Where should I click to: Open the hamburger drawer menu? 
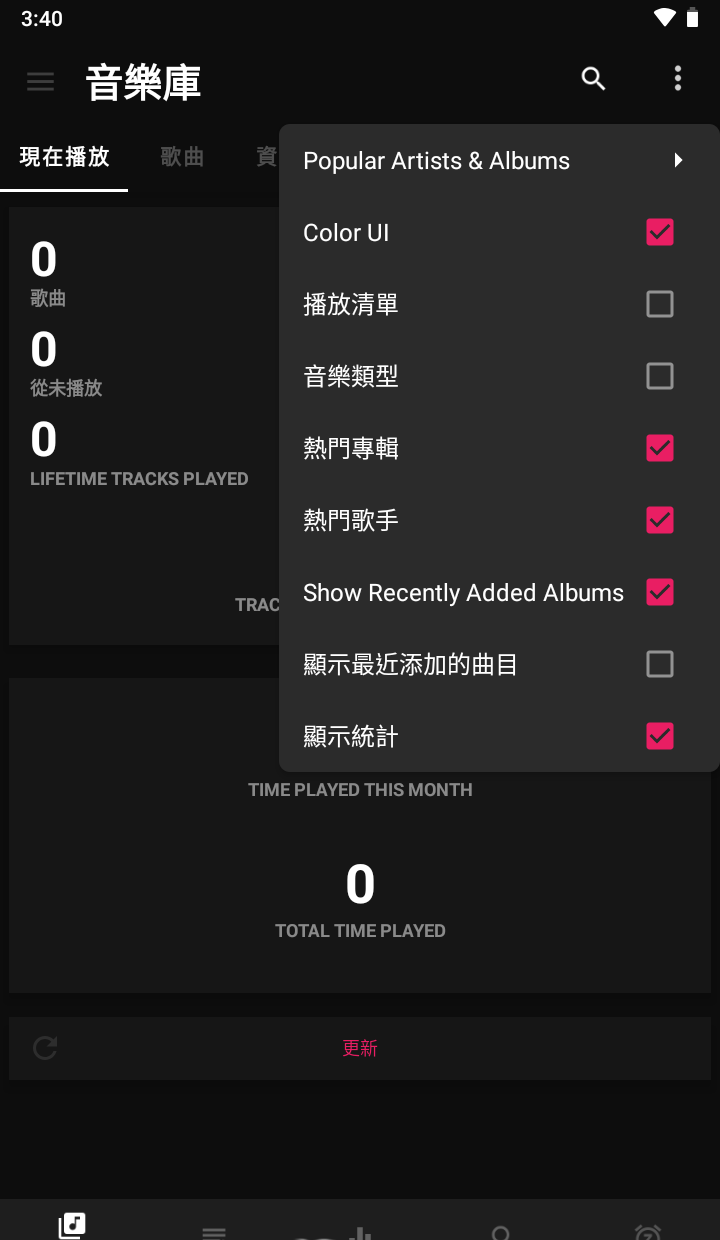41,81
